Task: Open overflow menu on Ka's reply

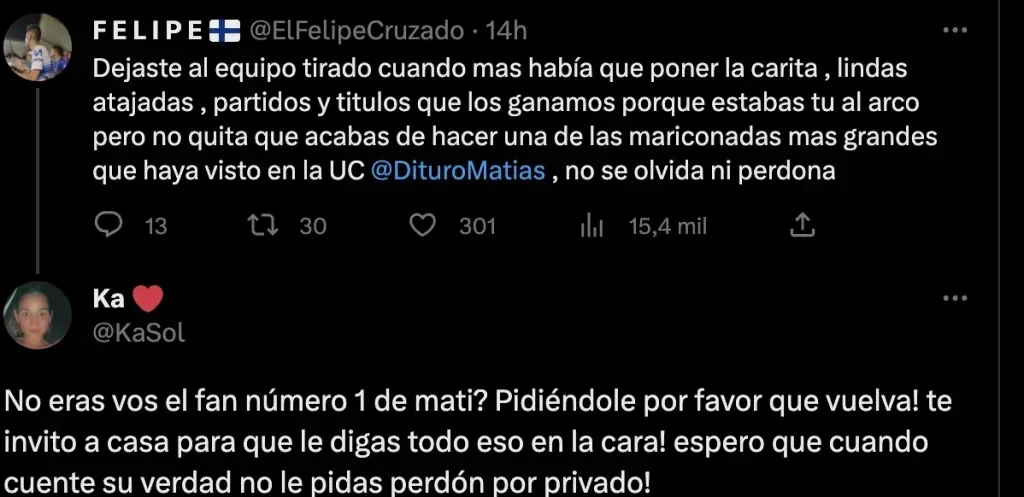Action: pos(956,298)
